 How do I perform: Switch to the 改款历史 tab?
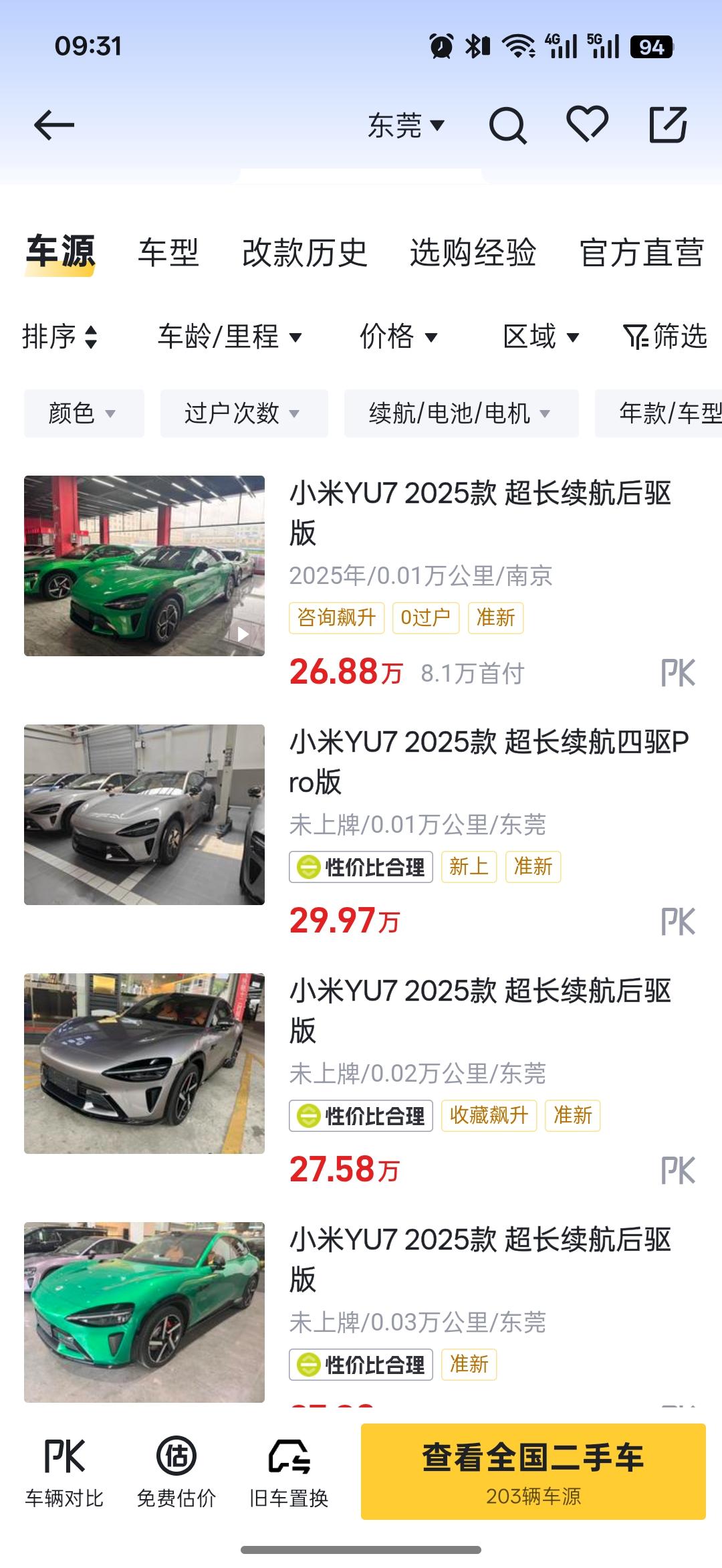[304, 253]
